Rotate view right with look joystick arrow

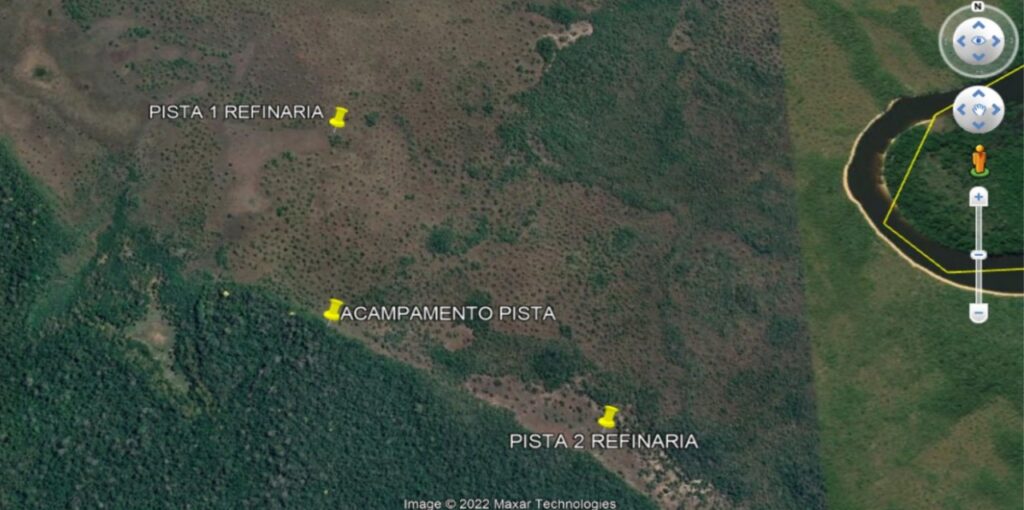996,41
